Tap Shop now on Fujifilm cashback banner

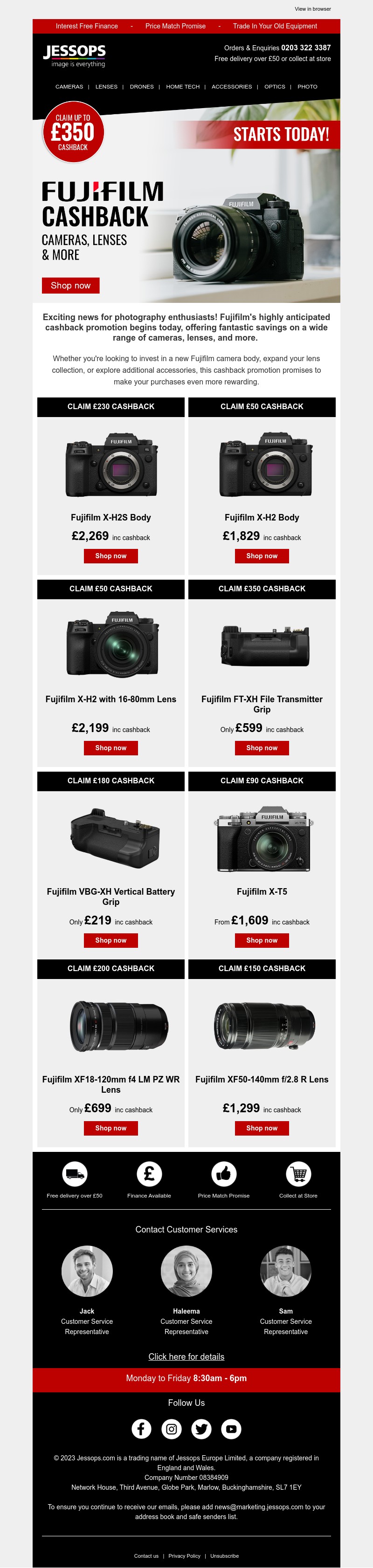[71, 286]
